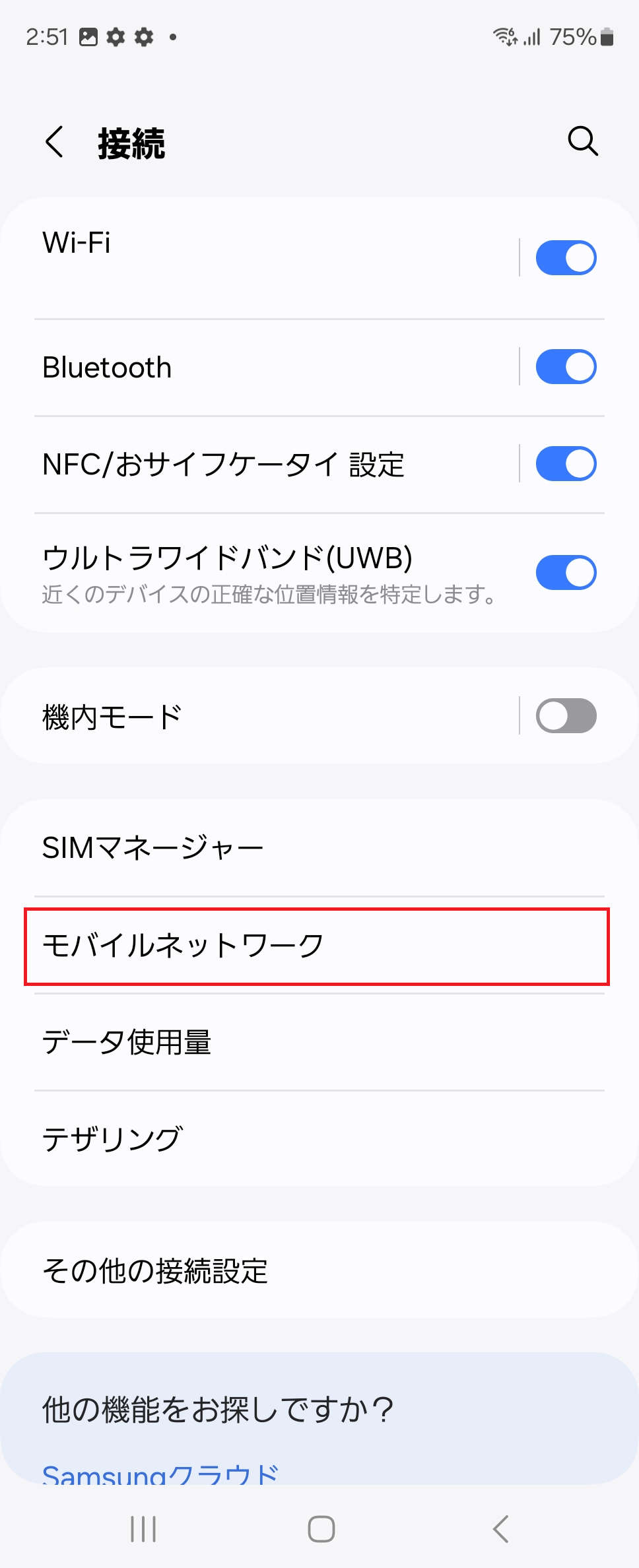Disable the Wi-Fi toggle
This screenshot has width=639, height=1568.
(x=565, y=257)
